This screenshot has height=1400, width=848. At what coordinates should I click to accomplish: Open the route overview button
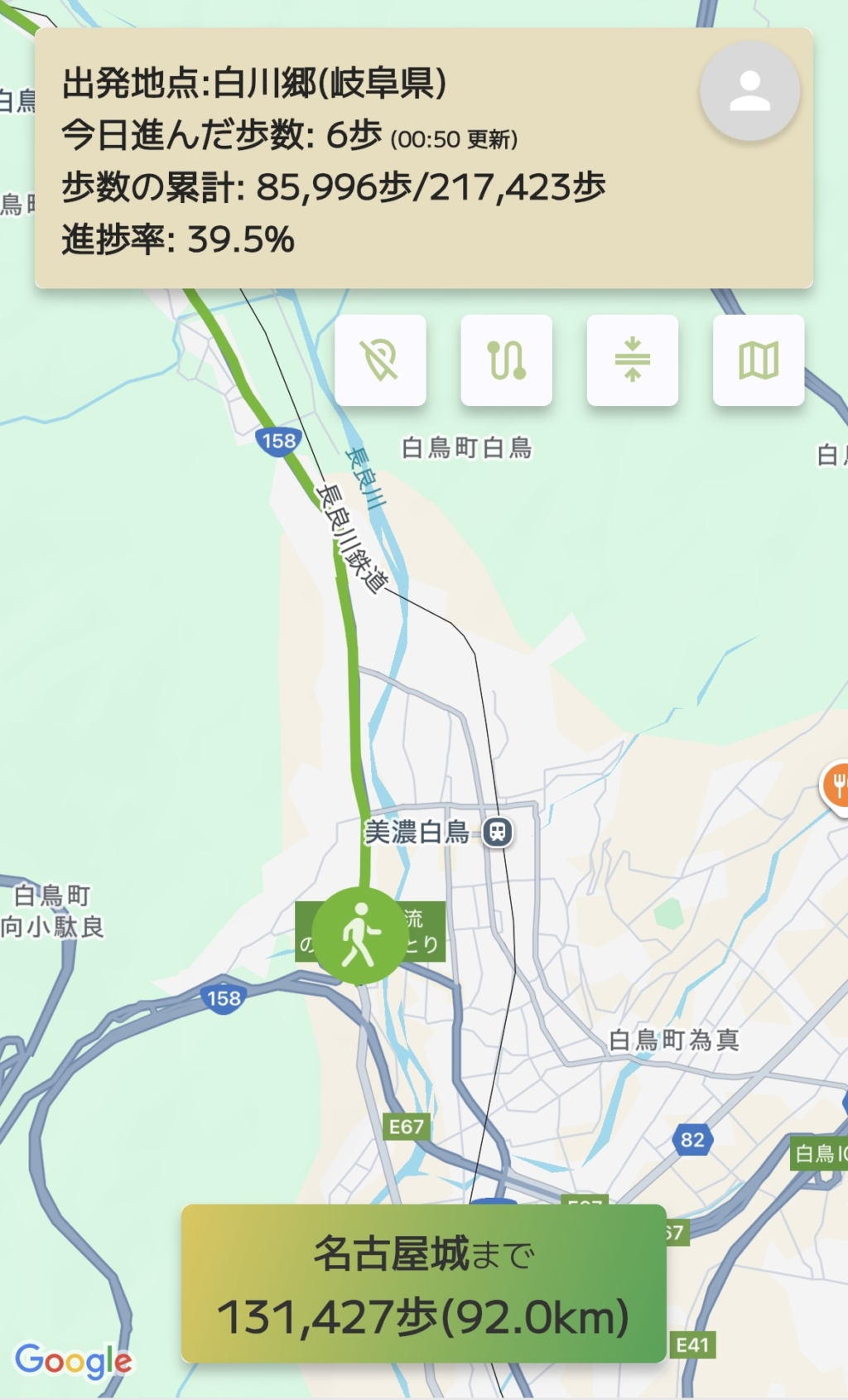506,360
